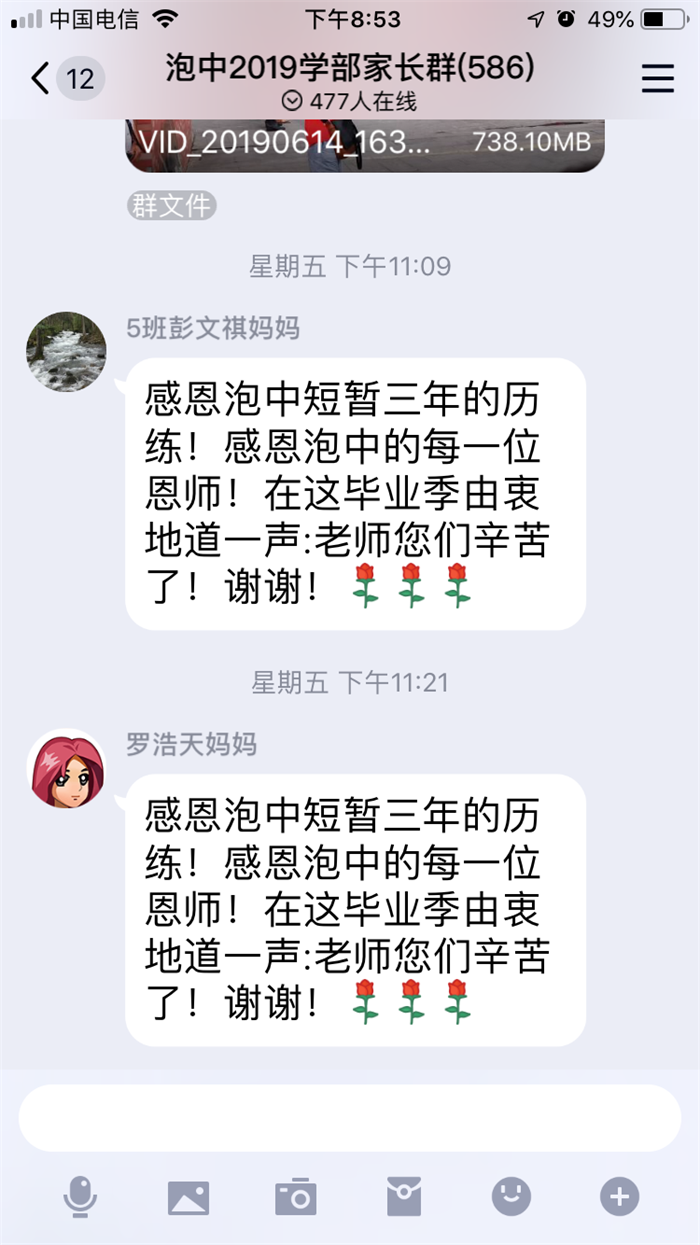Focus the message input box
This screenshot has height=1245, width=700.
click(349, 1118)
